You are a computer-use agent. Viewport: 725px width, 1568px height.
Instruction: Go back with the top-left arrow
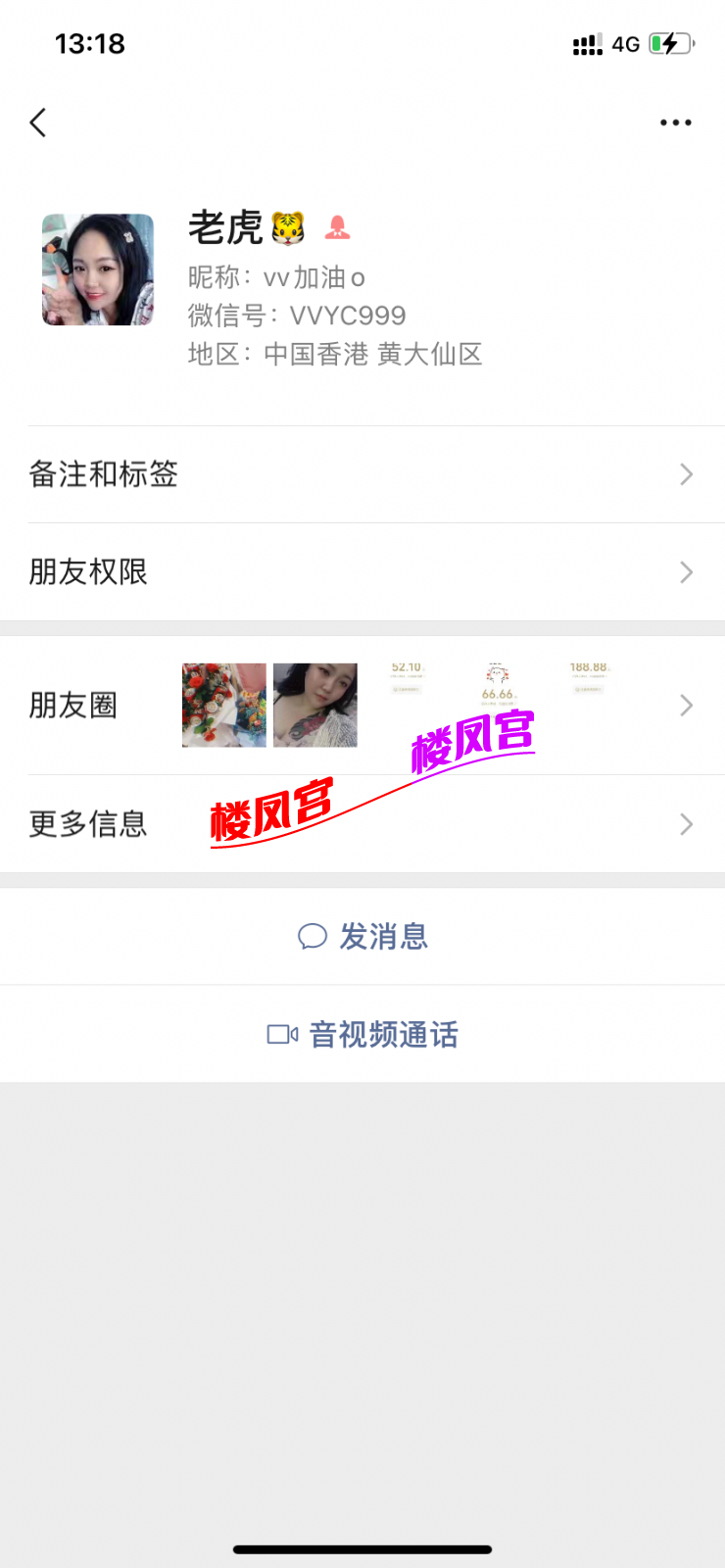click(38, 122)
